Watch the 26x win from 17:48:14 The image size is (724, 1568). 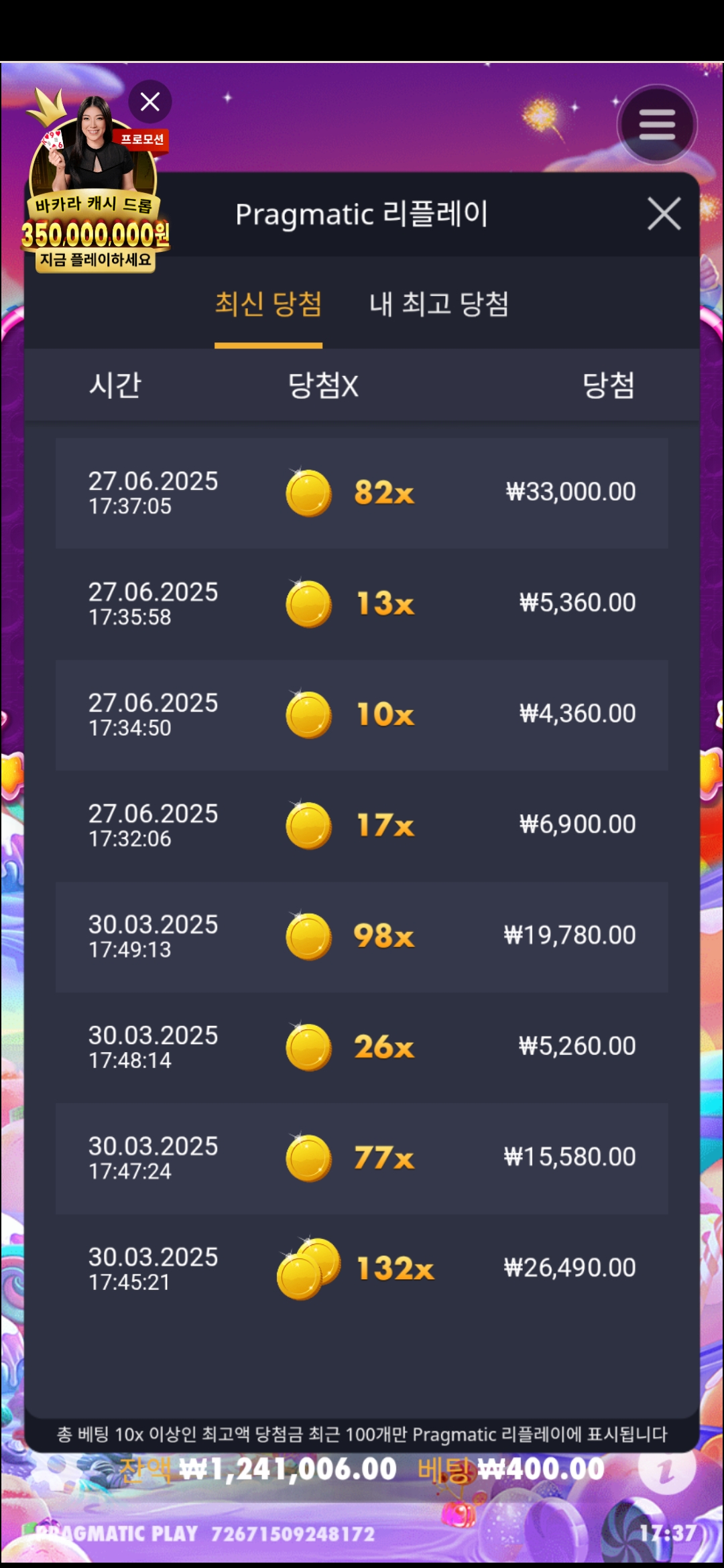[362, 1047]
